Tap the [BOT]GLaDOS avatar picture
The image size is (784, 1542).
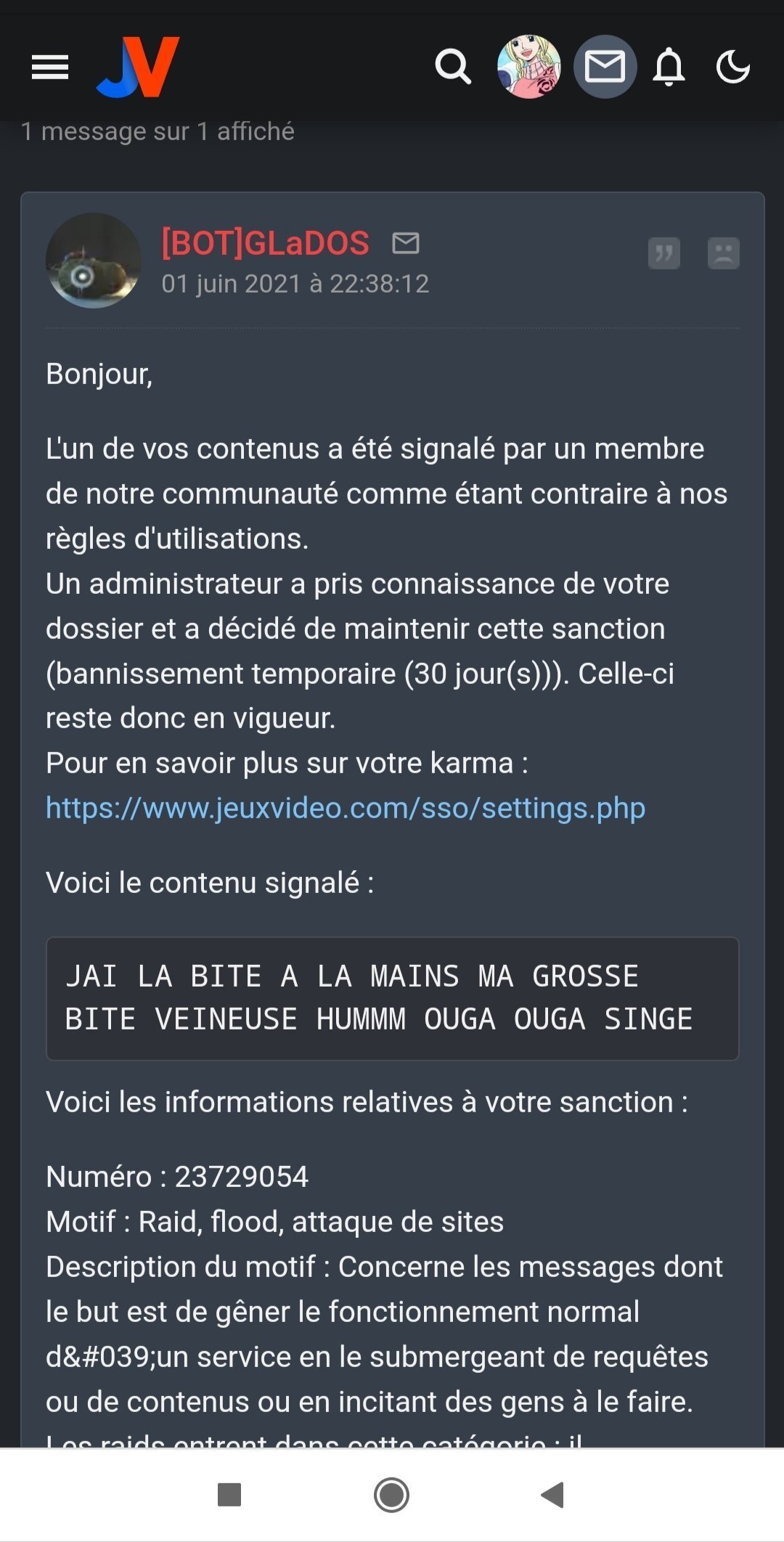(x=94, y=261)
